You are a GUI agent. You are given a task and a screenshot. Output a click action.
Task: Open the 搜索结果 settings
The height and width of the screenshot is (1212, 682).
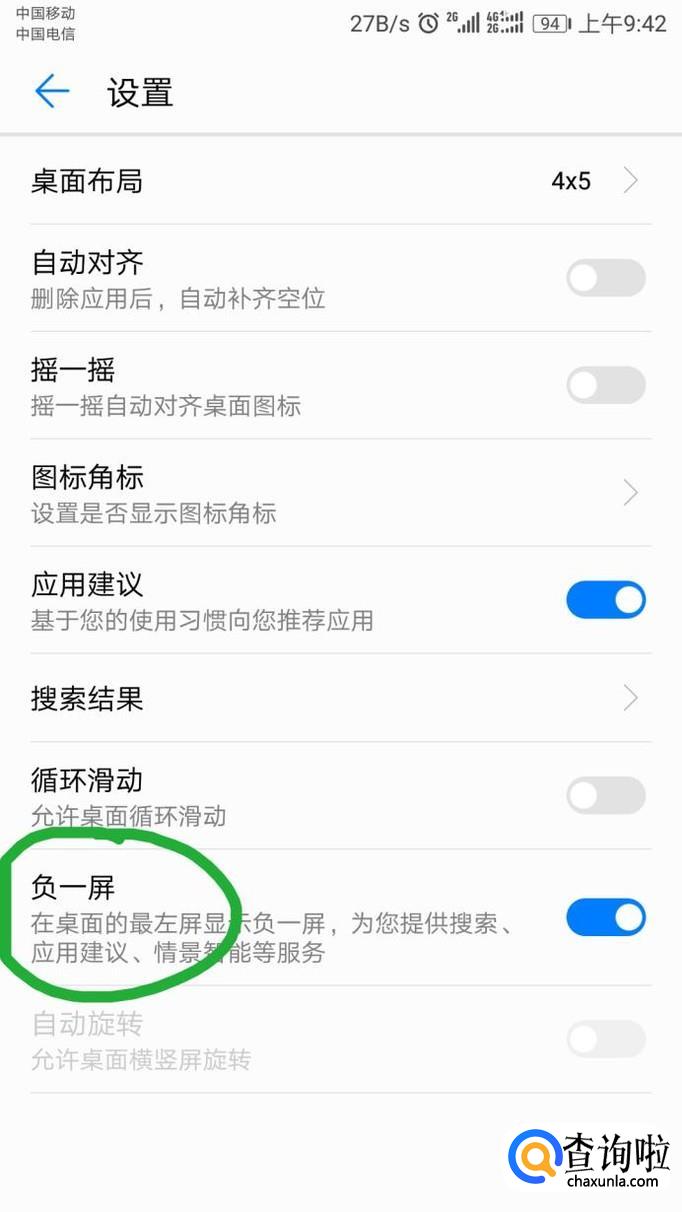[341, 698]
